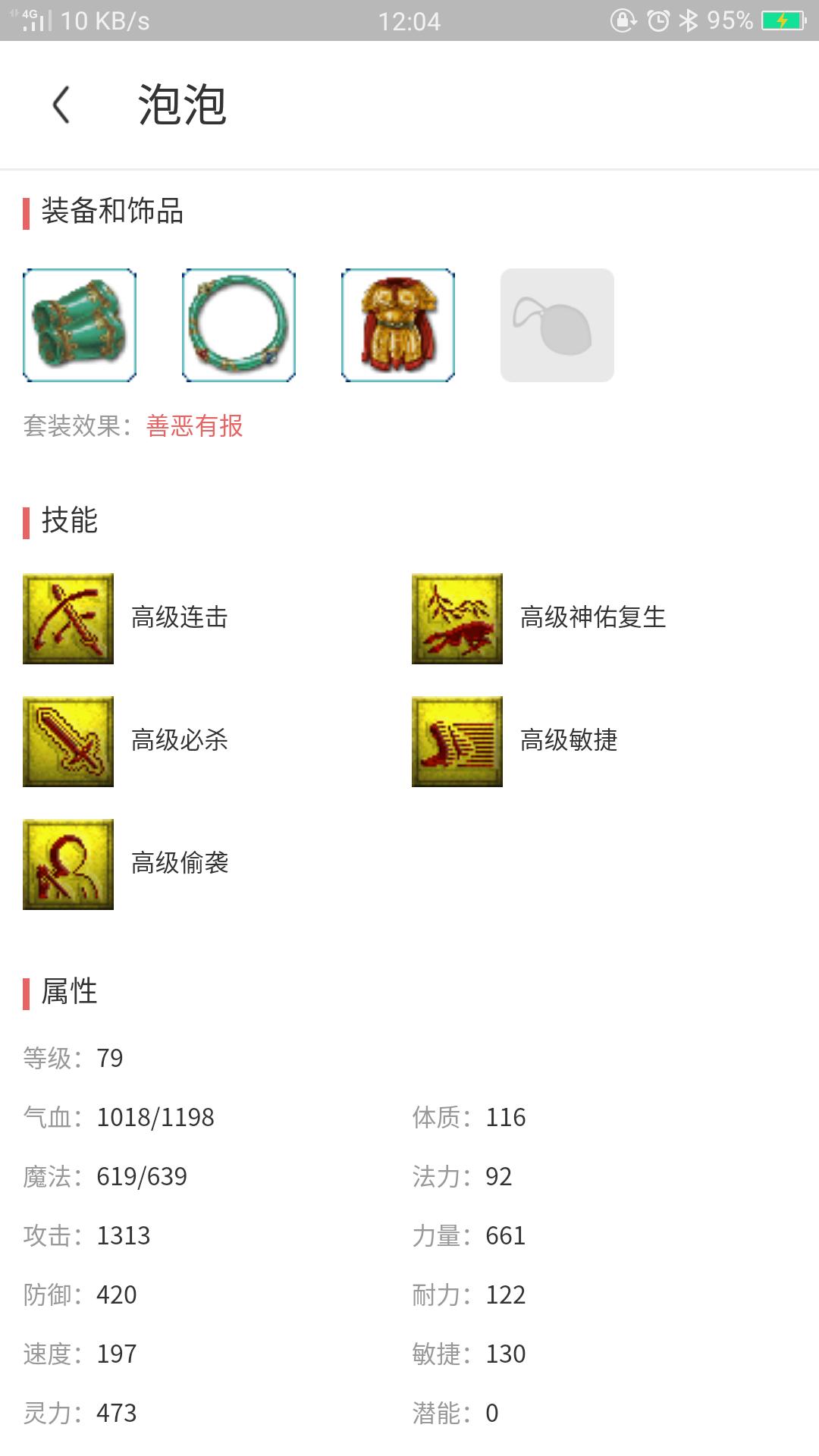Tap the empty accessory slot
The height and width of the screenshot is (1456, 819).
coord(557,325)
